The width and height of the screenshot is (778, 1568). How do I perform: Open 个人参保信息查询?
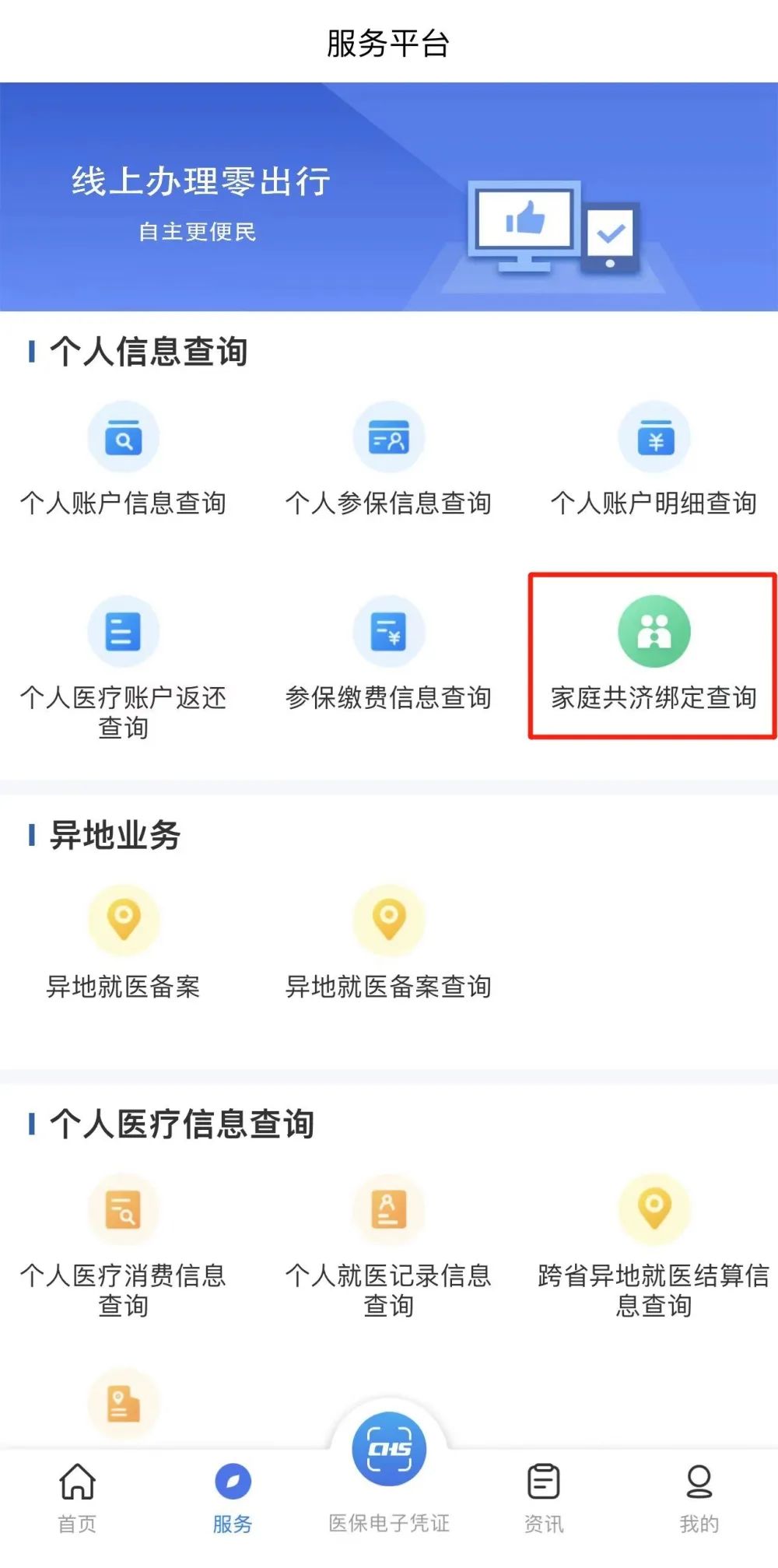coord(388,459)
